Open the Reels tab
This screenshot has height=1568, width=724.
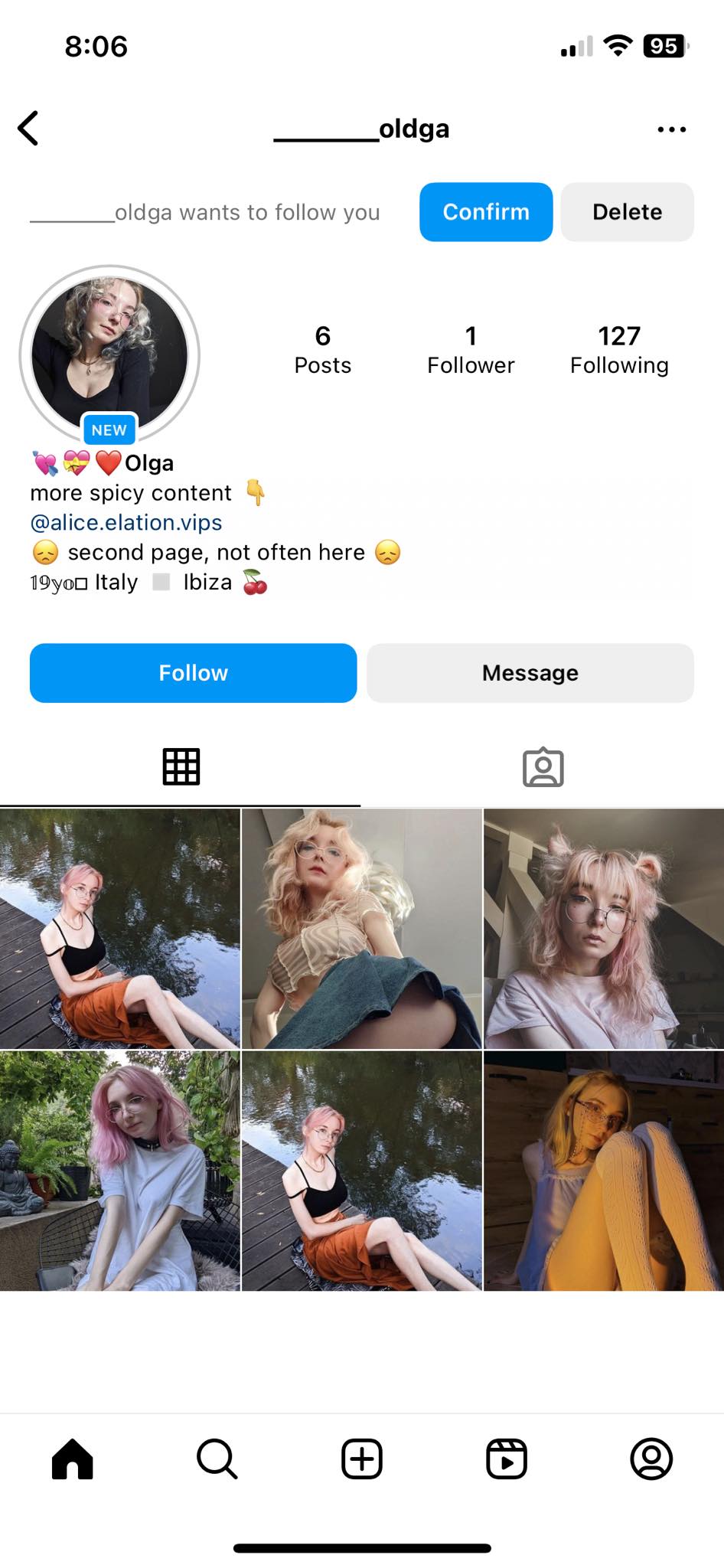pos(507,1459)
